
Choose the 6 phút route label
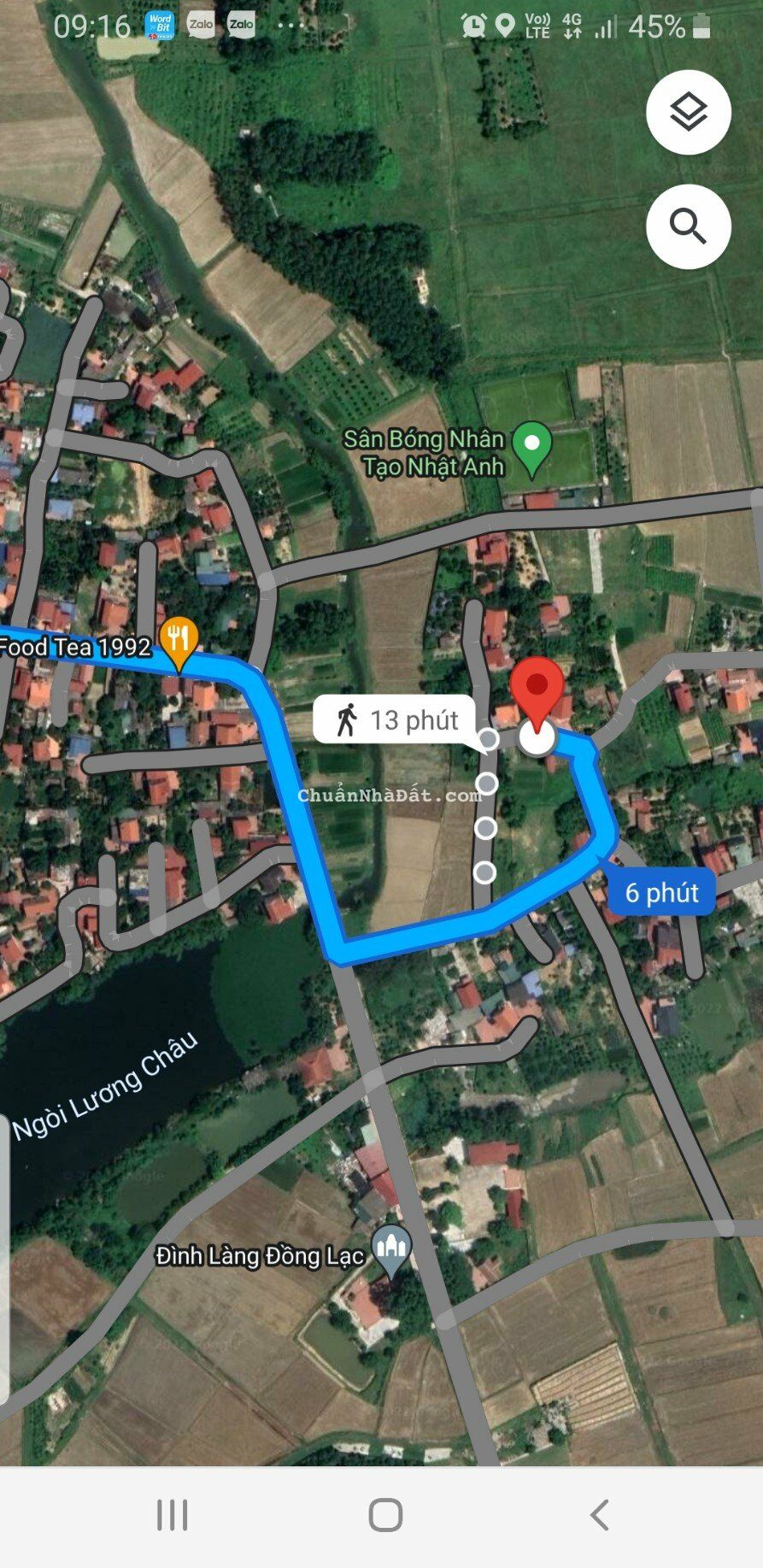[661, 893]
